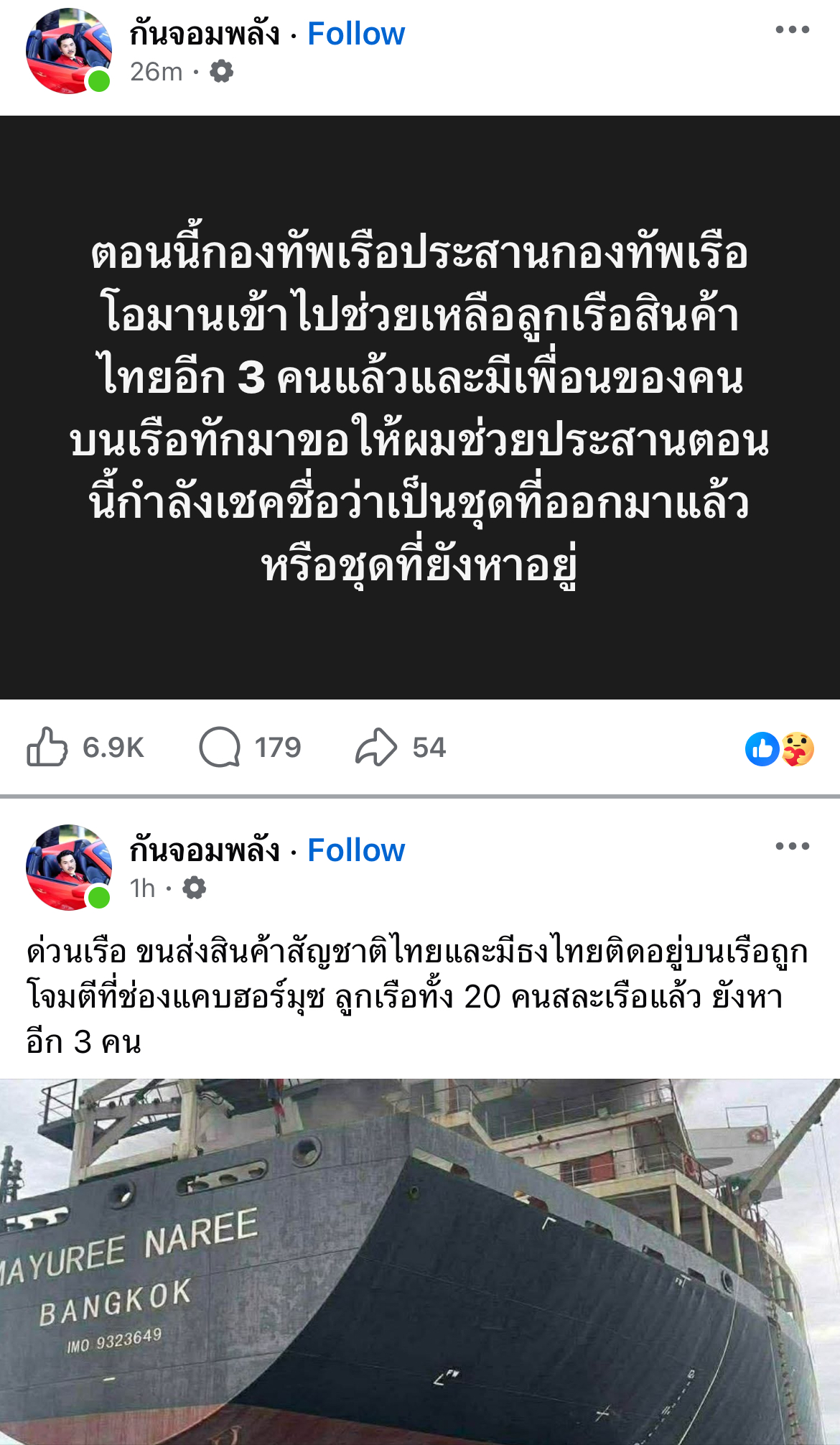Open profile picture on the 1h post
Image resolution: width=840 pixels, height=1445 pixels.
click(x=68, y=867)
